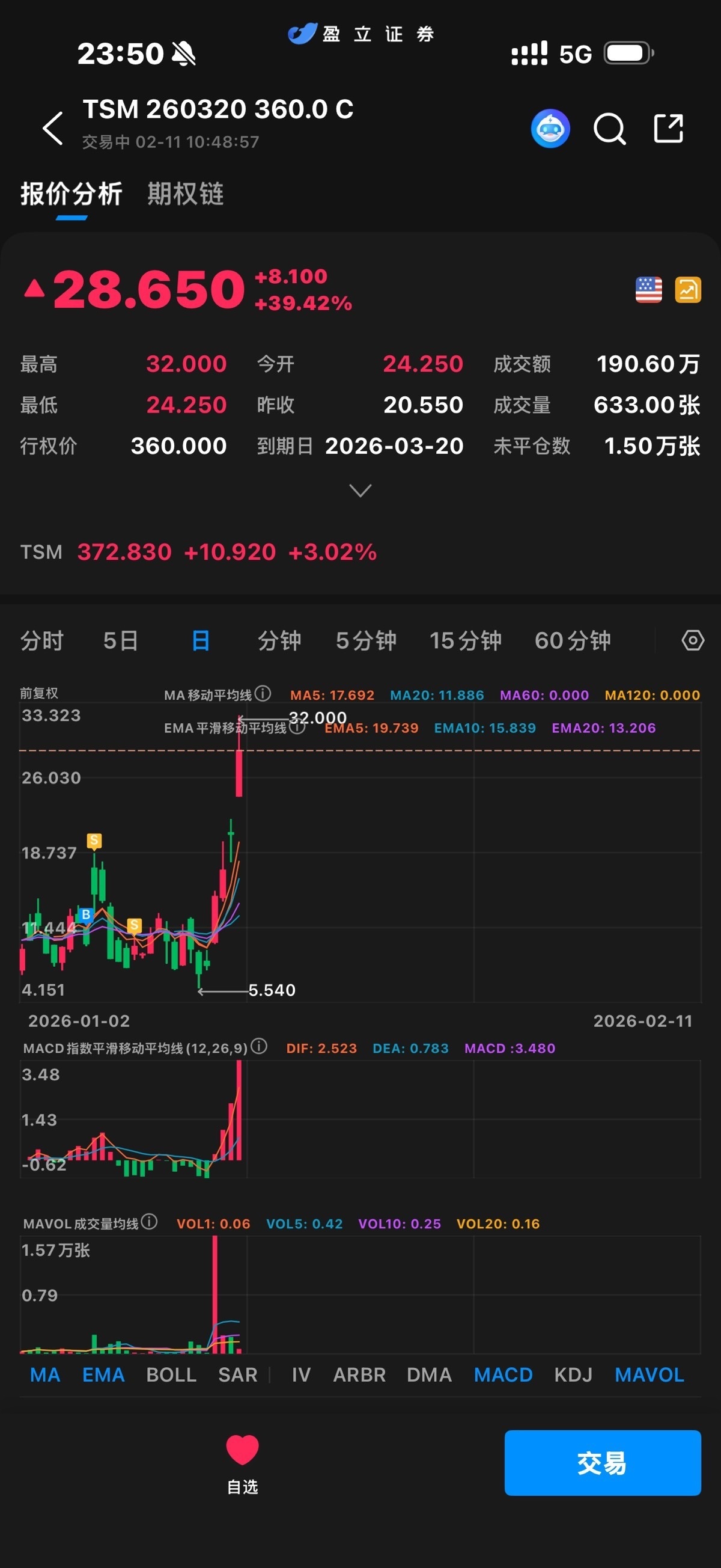
Task: Select the 60分钟 chart period
Action: (573, 640)
